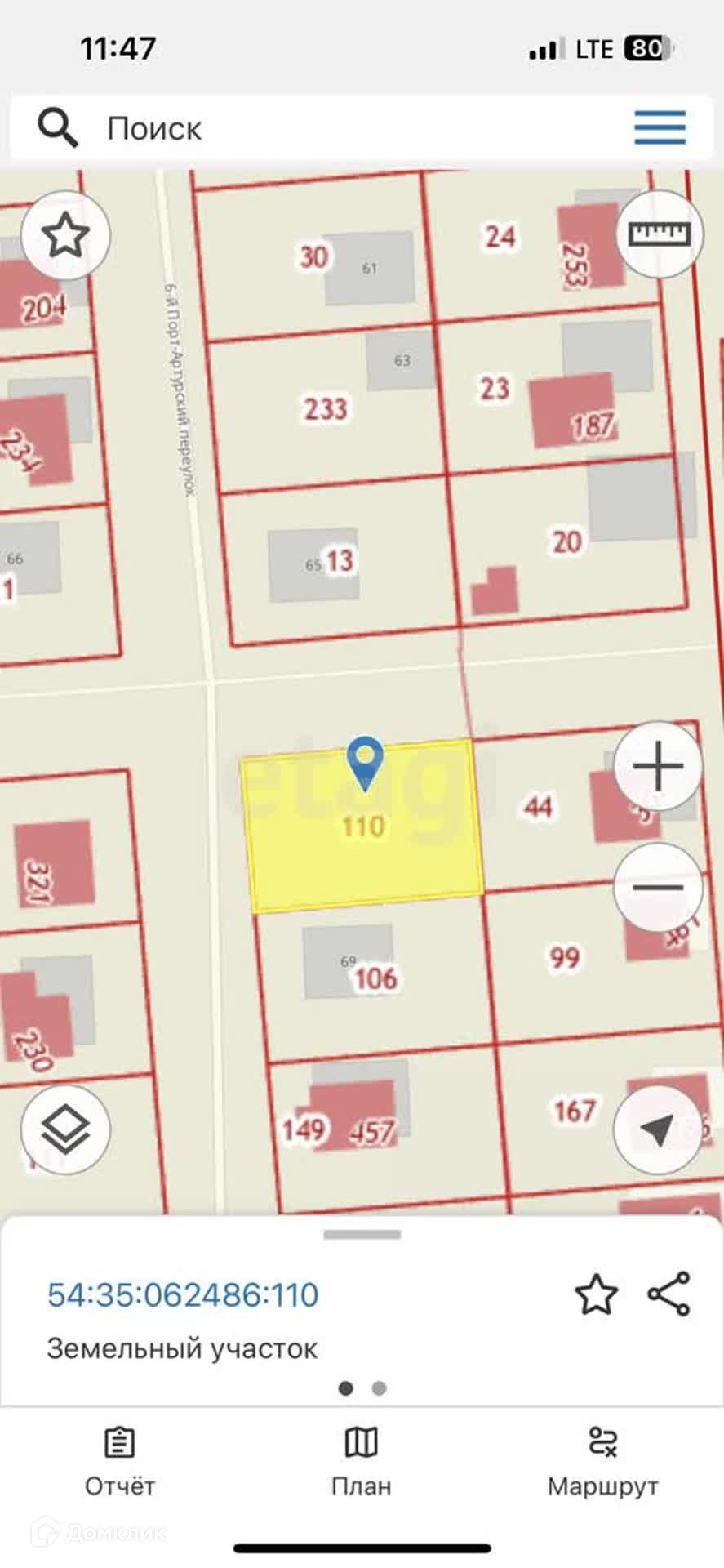Tap the Поиск search field

tap(359, 128)
